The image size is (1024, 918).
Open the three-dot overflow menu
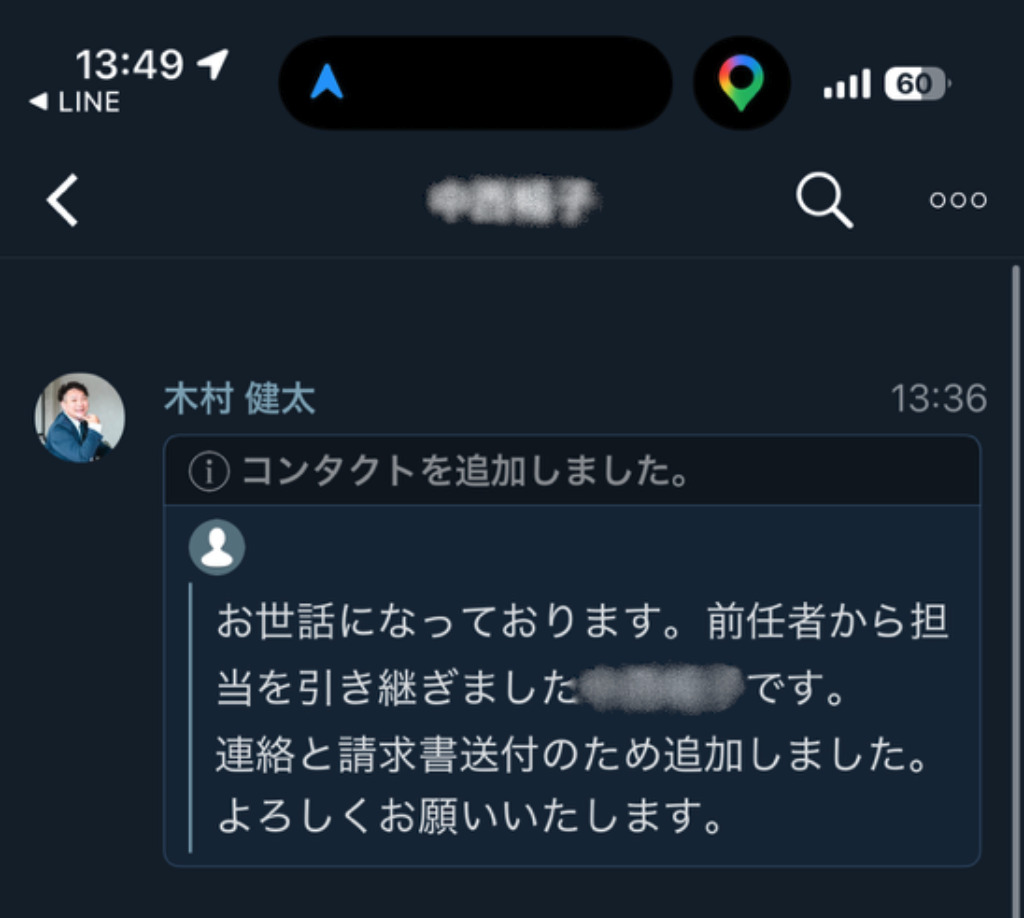(957, 200)
